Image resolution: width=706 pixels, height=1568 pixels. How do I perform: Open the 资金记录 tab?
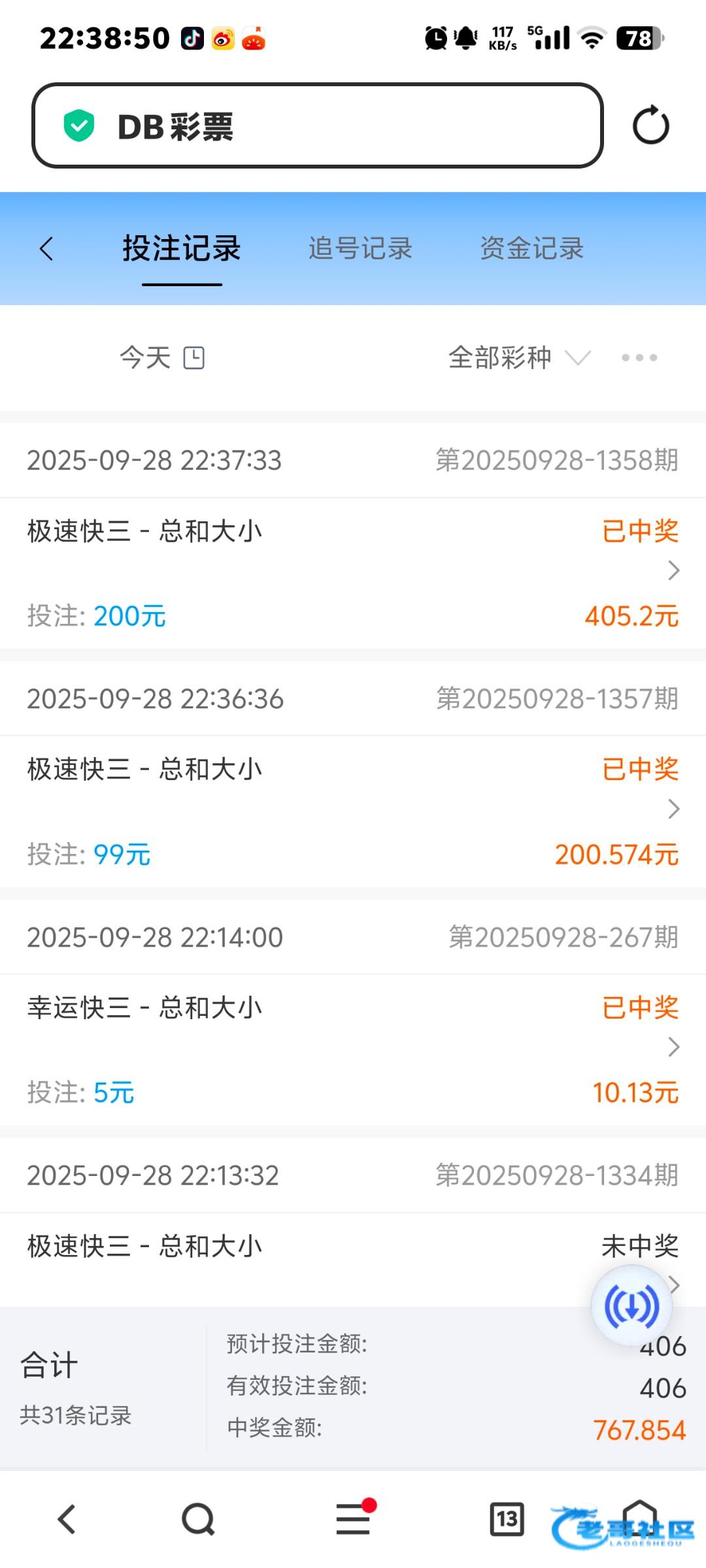tap(531, 249)
